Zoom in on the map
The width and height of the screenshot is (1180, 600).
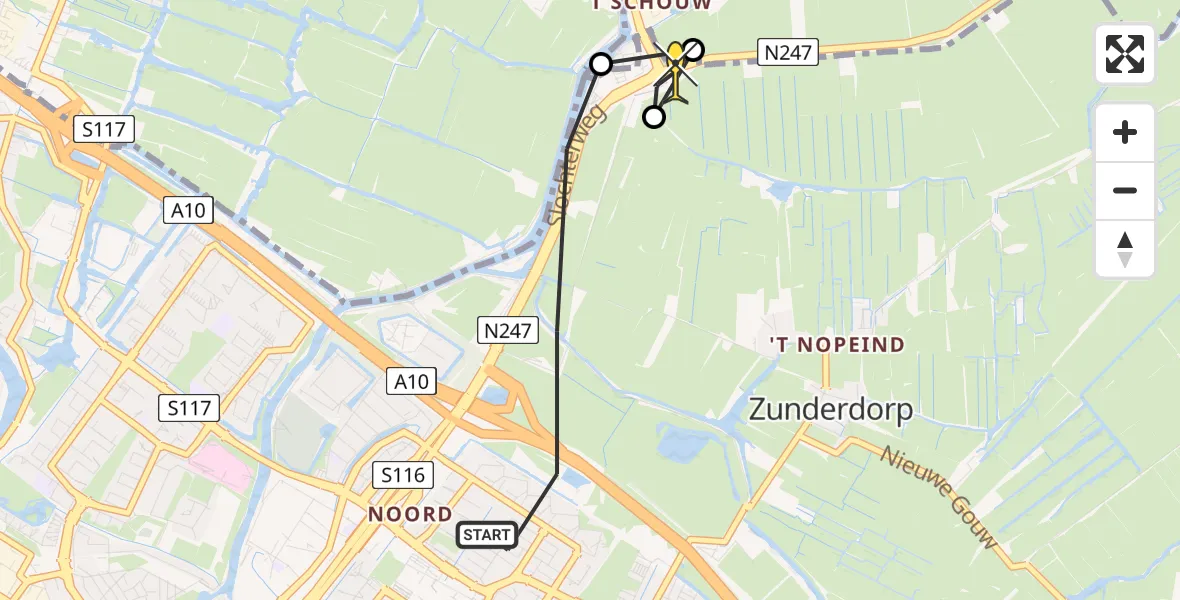1125,132
